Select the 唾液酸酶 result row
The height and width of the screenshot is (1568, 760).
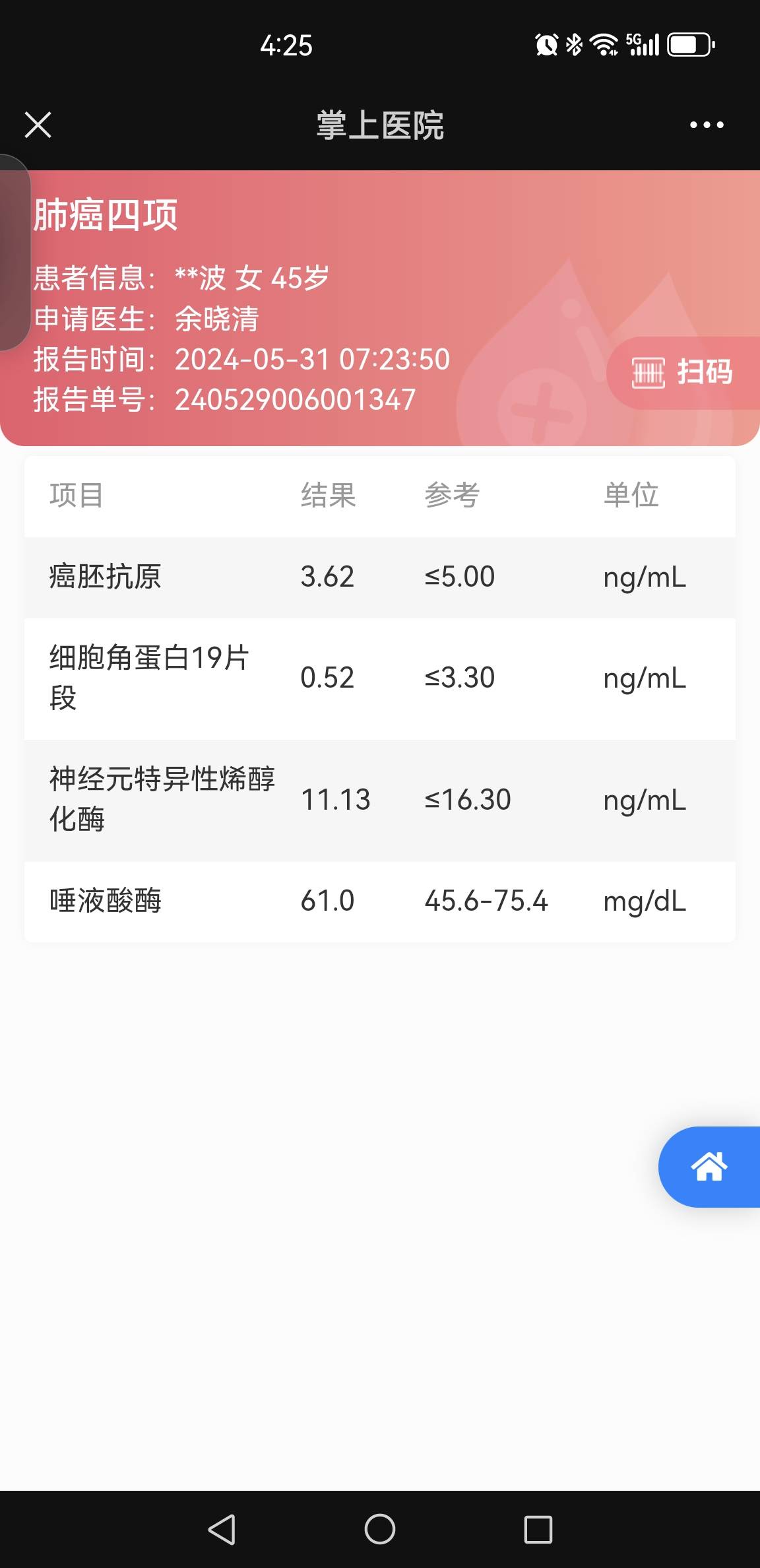click(379, 901)
